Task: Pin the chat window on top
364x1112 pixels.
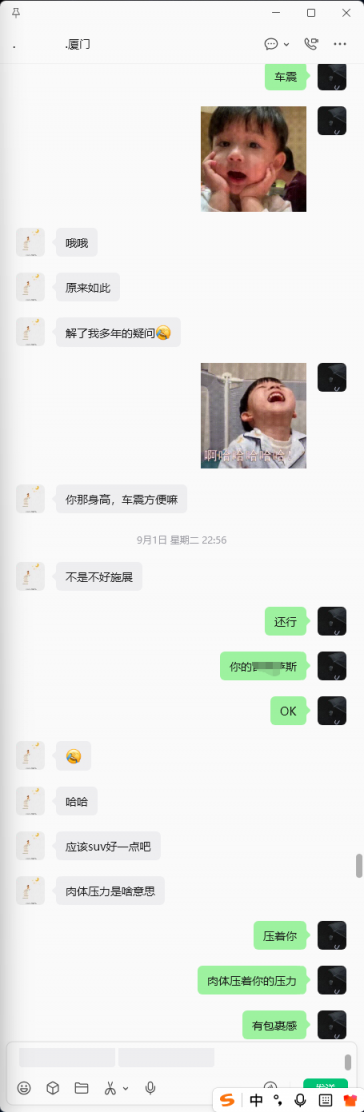Action: click(16, 13)
